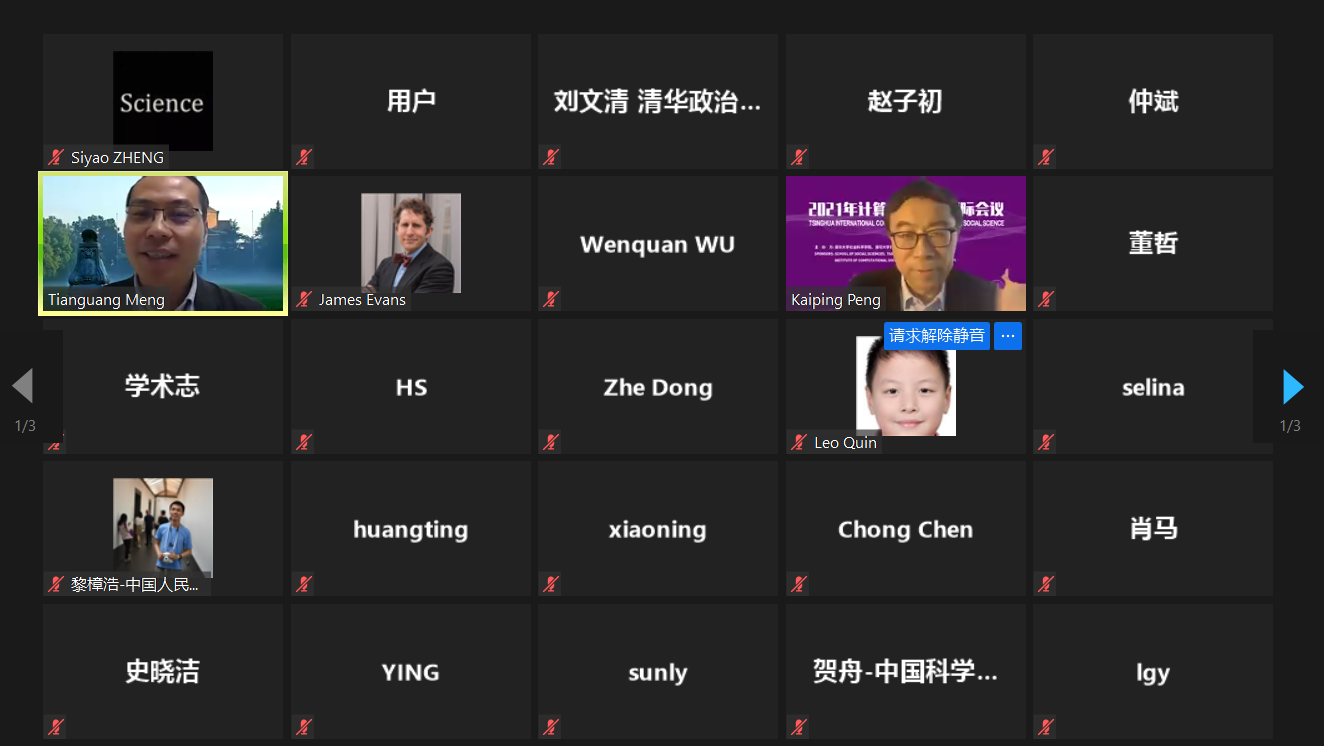Select the selina participant tile
This screenshot has width=1324, height=746.
point(1152,387)
